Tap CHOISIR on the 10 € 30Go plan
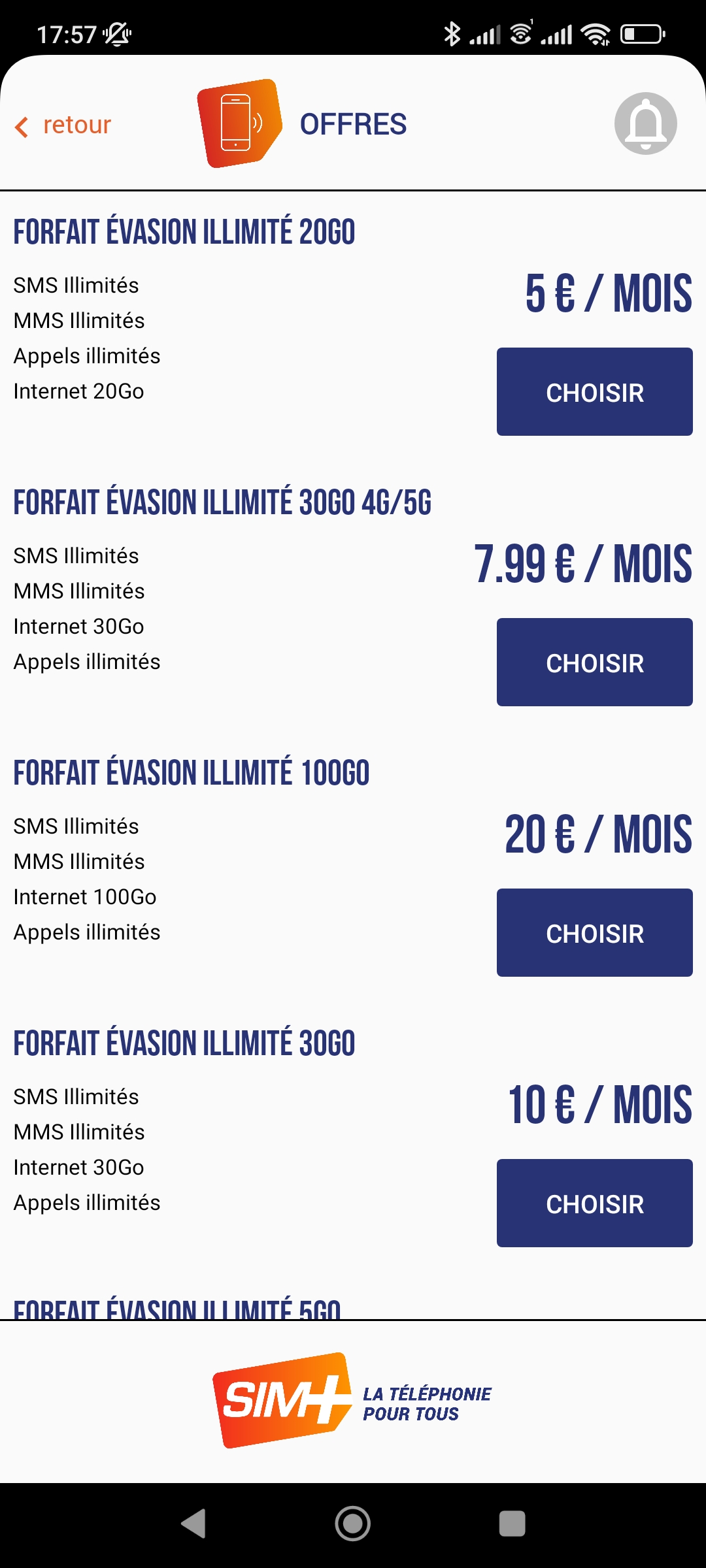Image resolution: width=706 pixels, height=1568 pixels. point(594,1203)
